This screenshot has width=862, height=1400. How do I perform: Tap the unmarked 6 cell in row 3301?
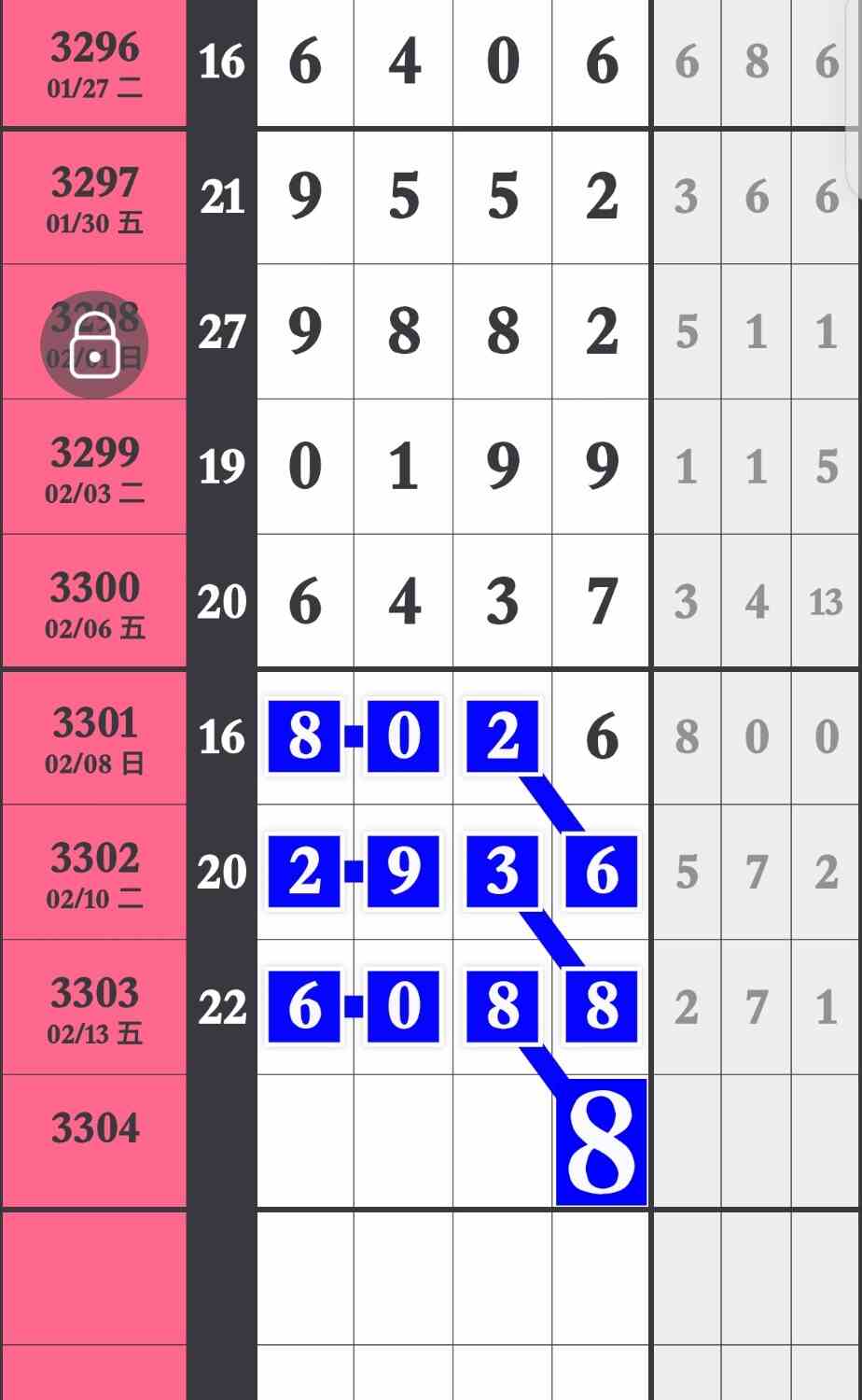click(x=601, y=737)
